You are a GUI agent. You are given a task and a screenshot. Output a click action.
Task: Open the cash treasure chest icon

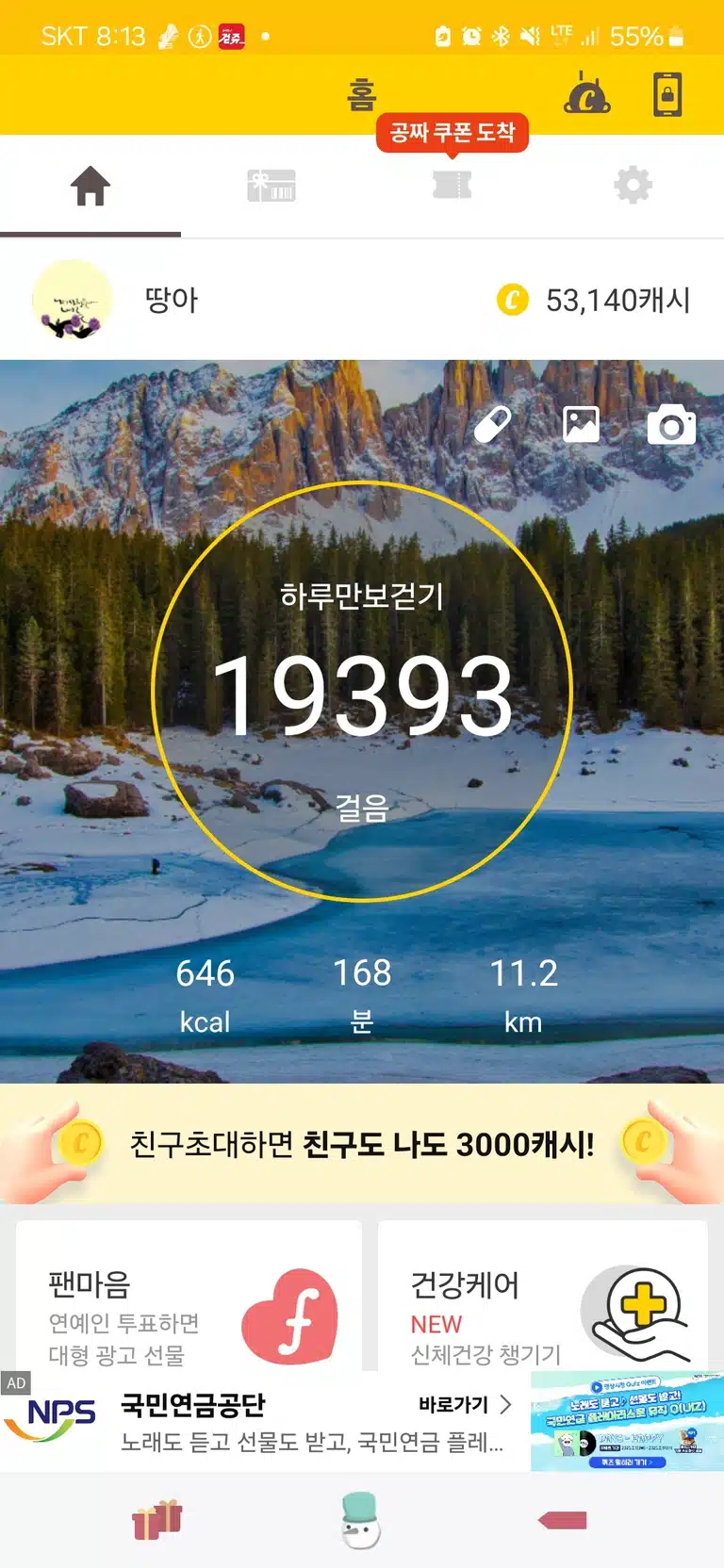tap(586, 94)
